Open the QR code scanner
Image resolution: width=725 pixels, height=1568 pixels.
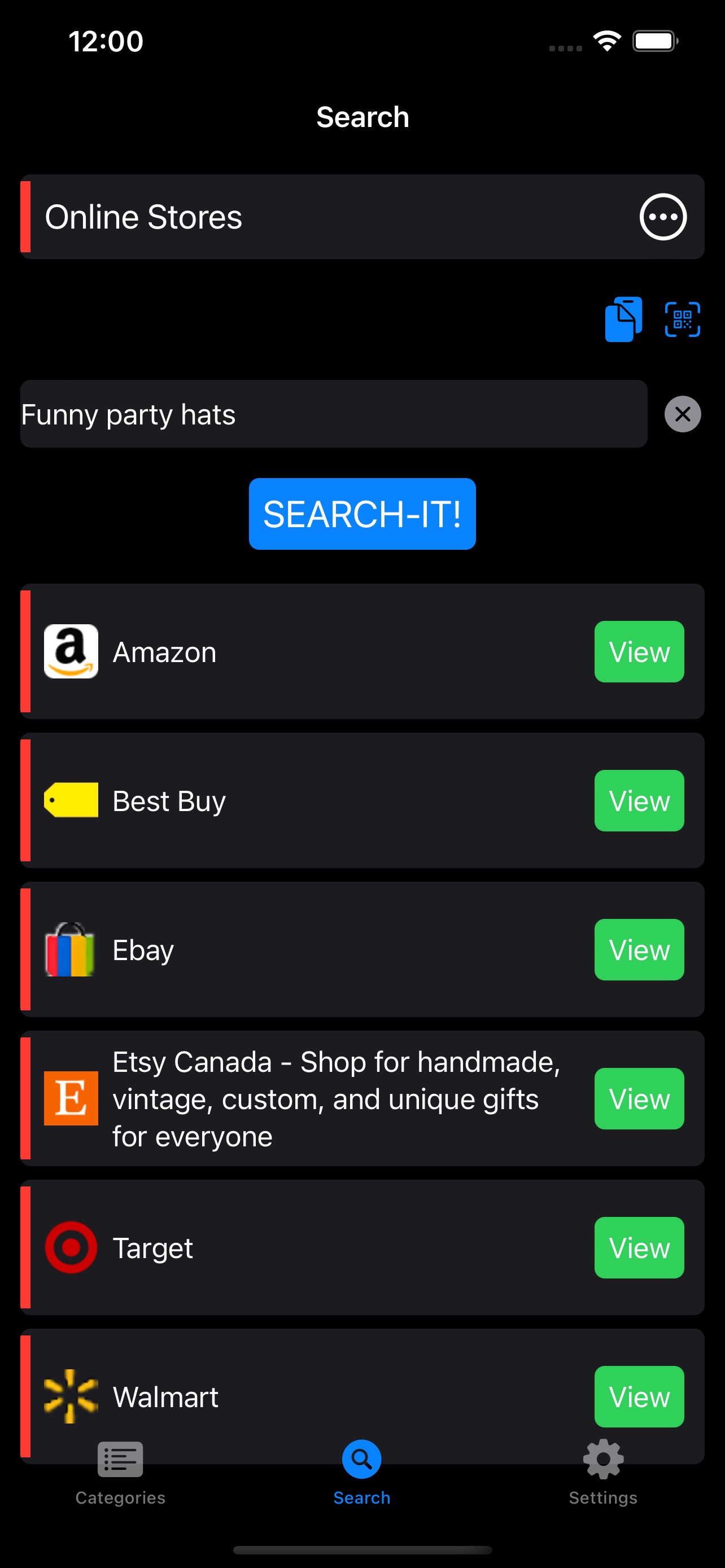pos(682,319)
